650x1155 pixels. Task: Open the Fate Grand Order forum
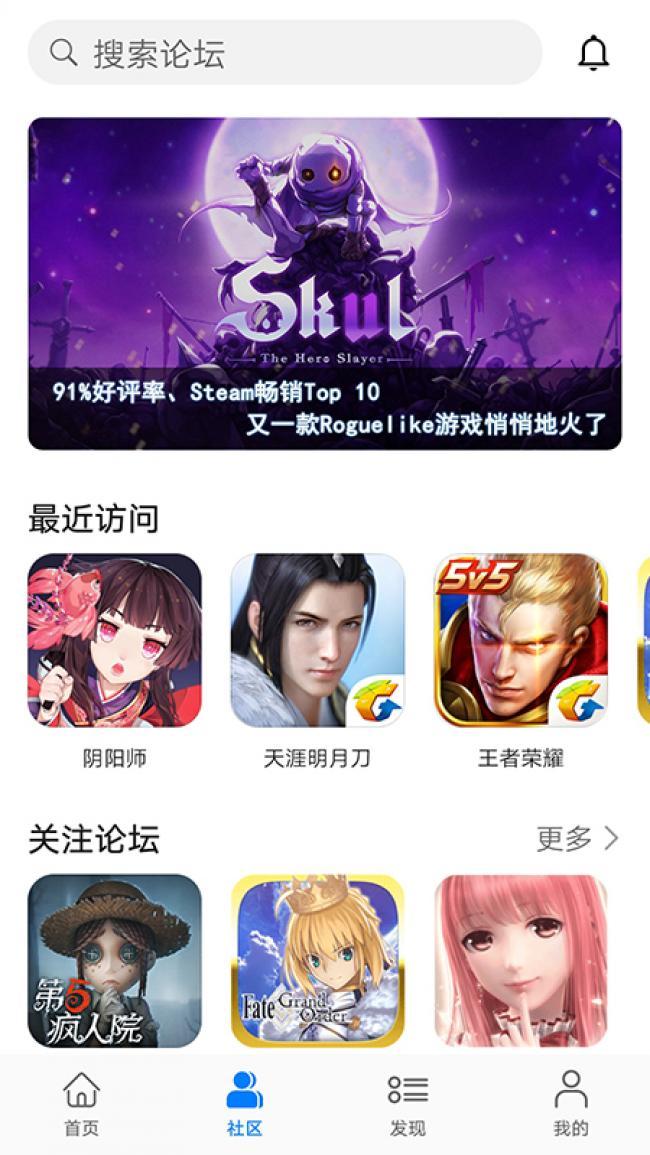tap(318, 961)
